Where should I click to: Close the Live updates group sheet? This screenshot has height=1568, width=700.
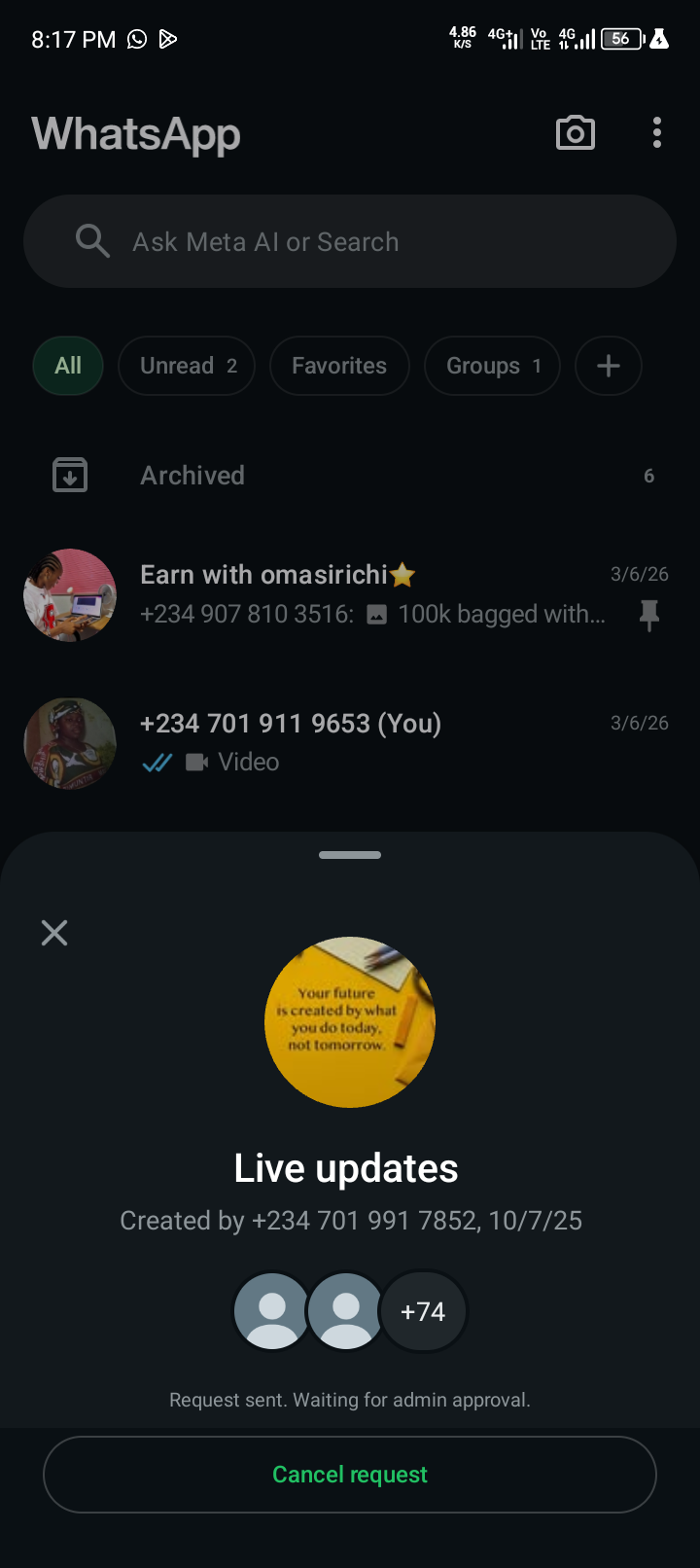(54, 933)
